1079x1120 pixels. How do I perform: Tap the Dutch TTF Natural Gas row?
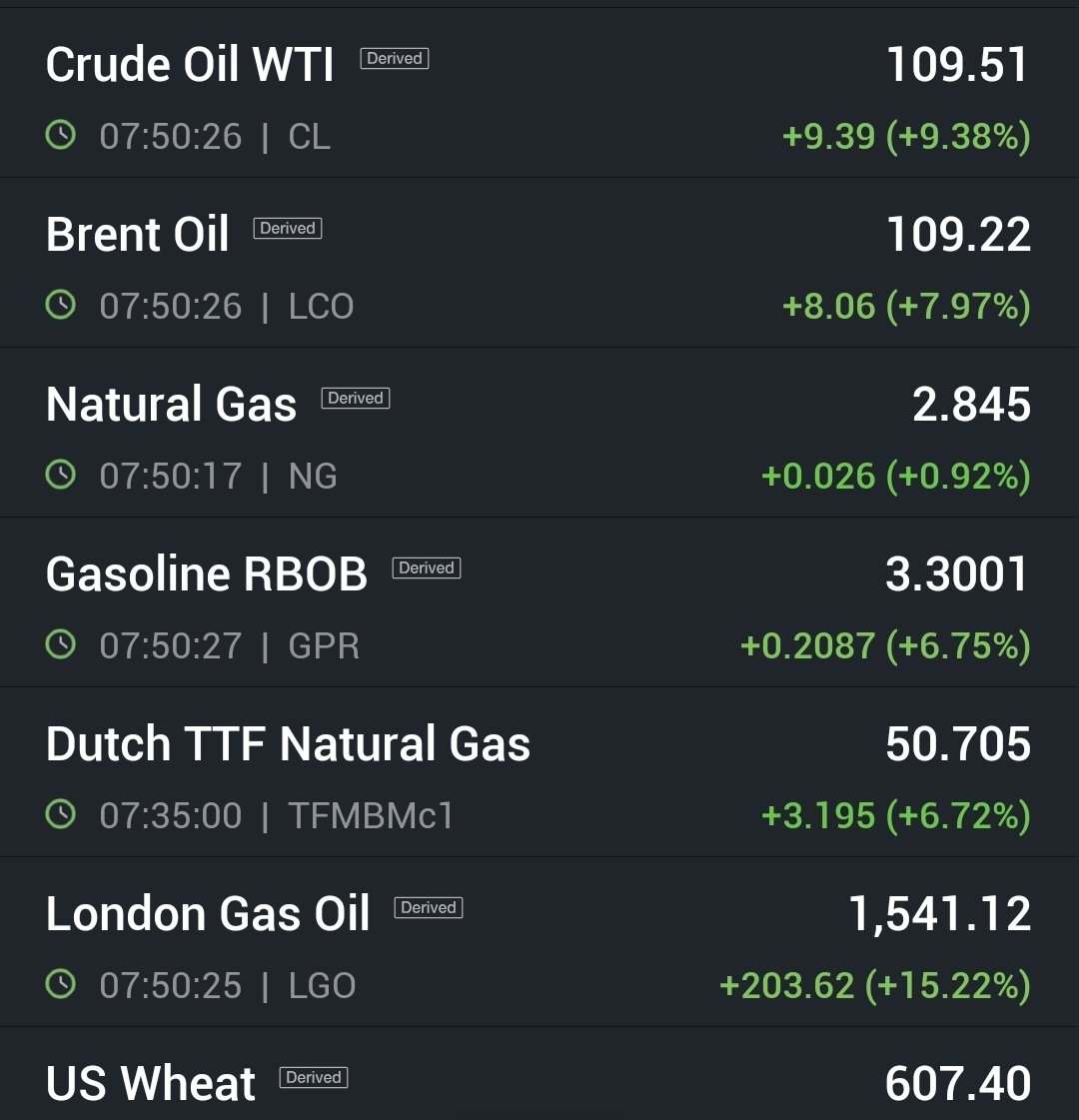[x=288, y=745]
